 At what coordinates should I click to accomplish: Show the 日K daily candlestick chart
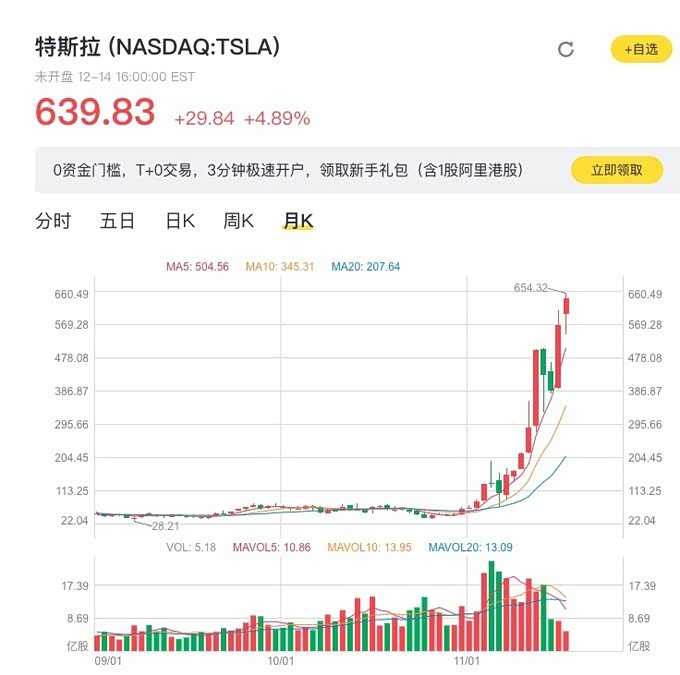[x=180, y=221]
